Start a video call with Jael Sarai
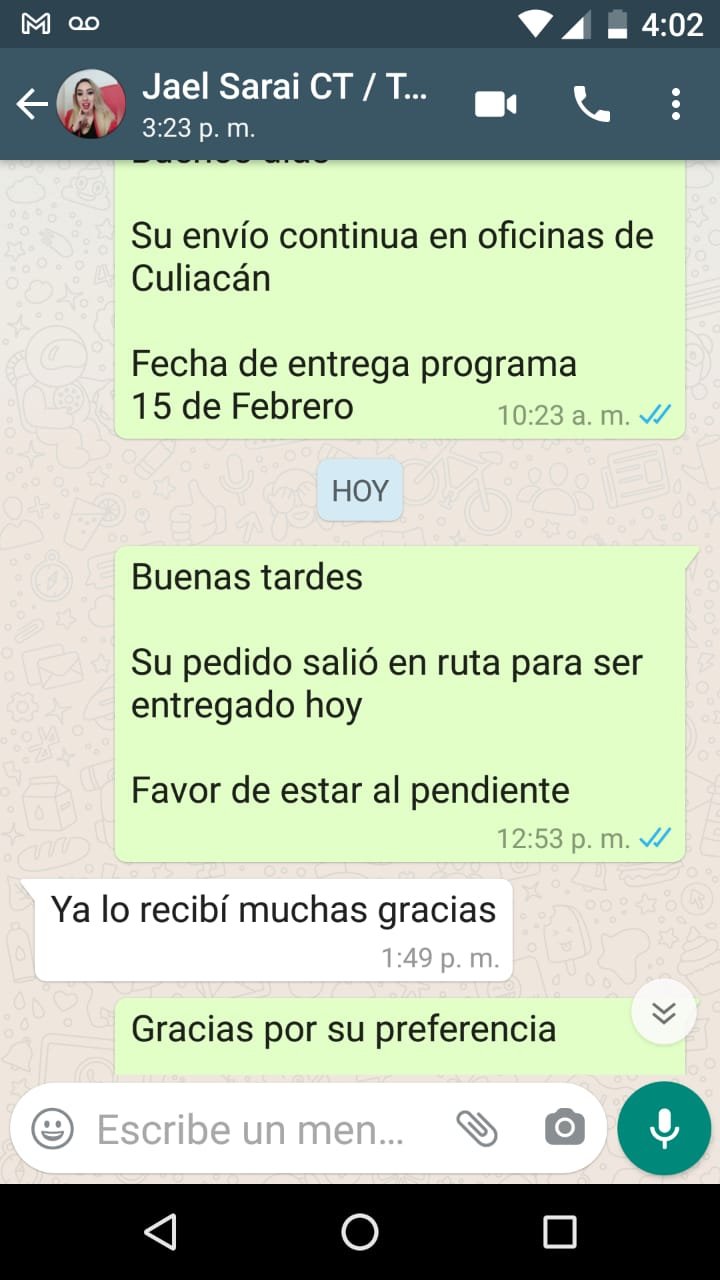 (x=496, y=104)
